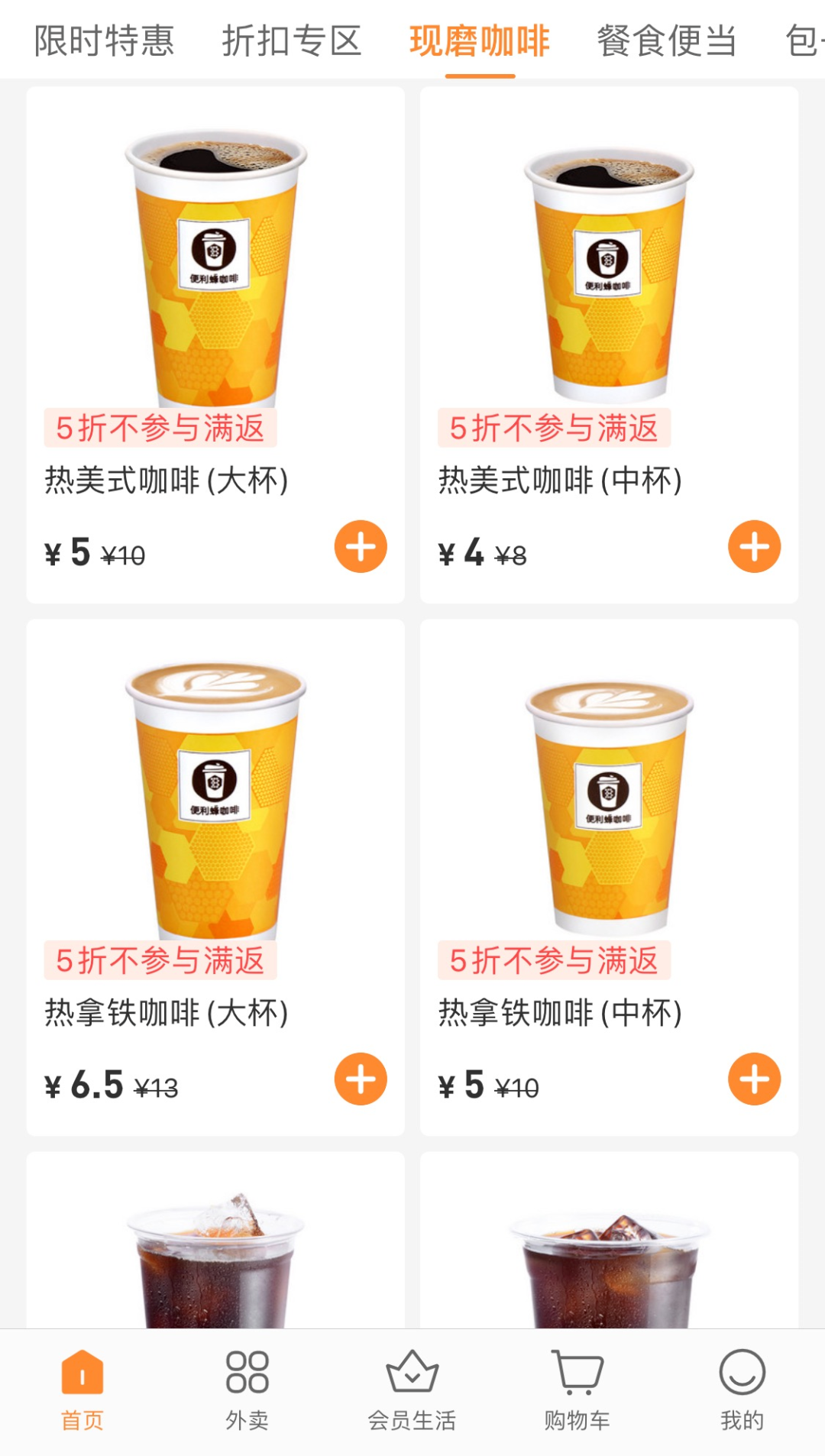The image size is (825, 1456).
Task: Add 热拿铁咖啡 (大杯) to cart
Action: [x=361, y=1079]
